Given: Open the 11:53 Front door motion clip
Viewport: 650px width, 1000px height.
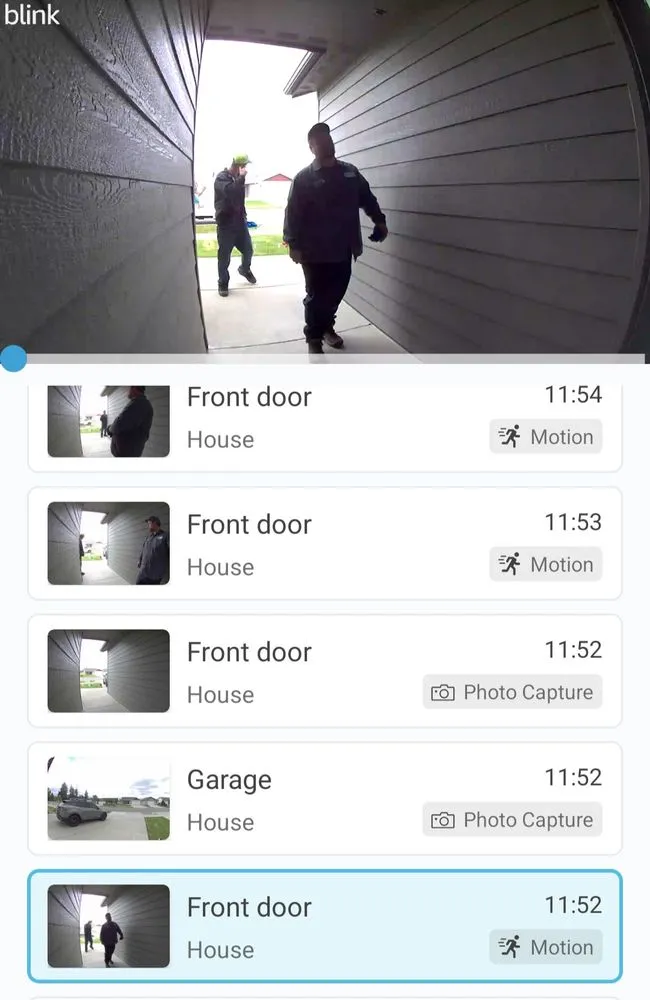Looking at the screenshot, I should (324, 544).
